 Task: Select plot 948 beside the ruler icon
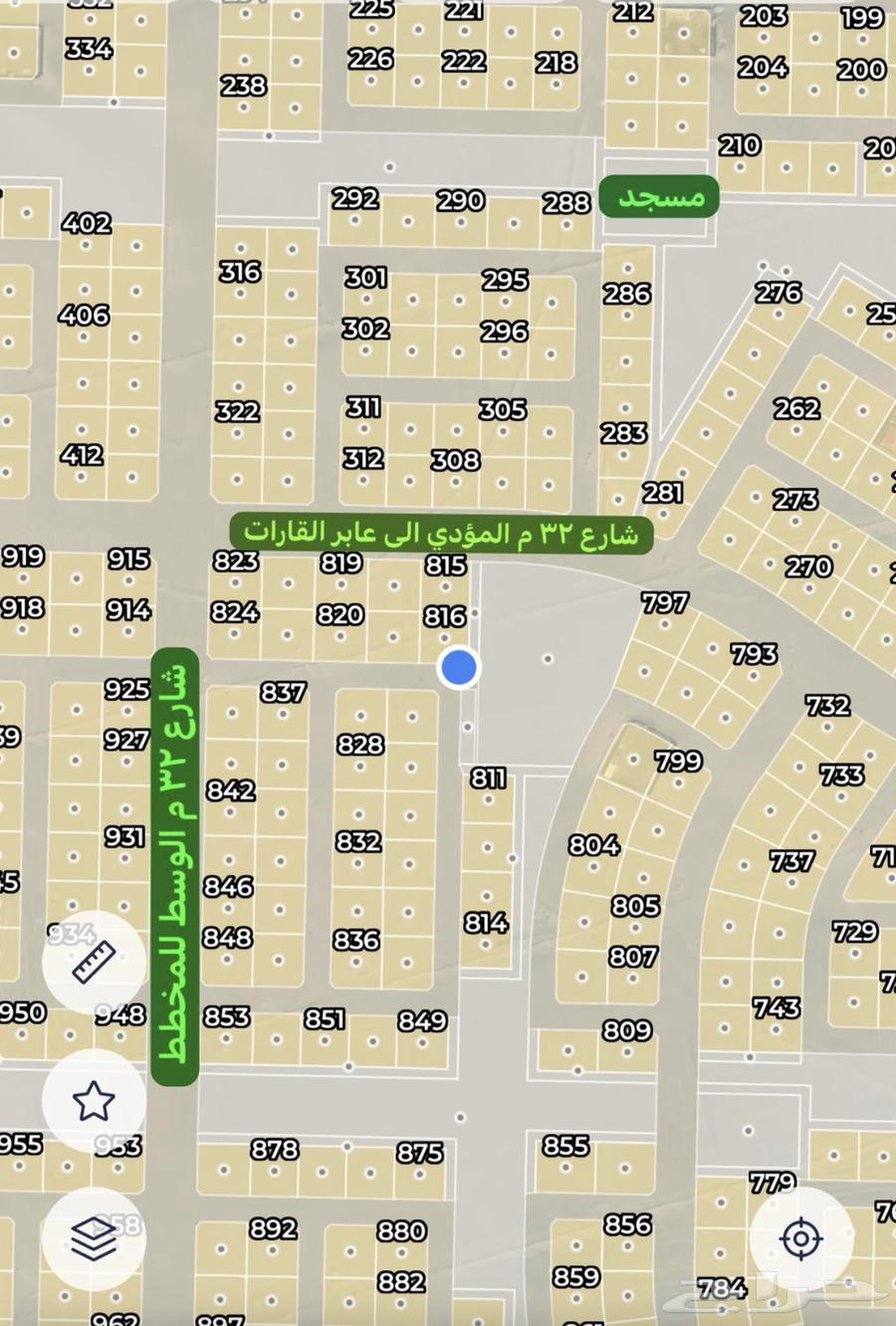tap(121, 1014)
